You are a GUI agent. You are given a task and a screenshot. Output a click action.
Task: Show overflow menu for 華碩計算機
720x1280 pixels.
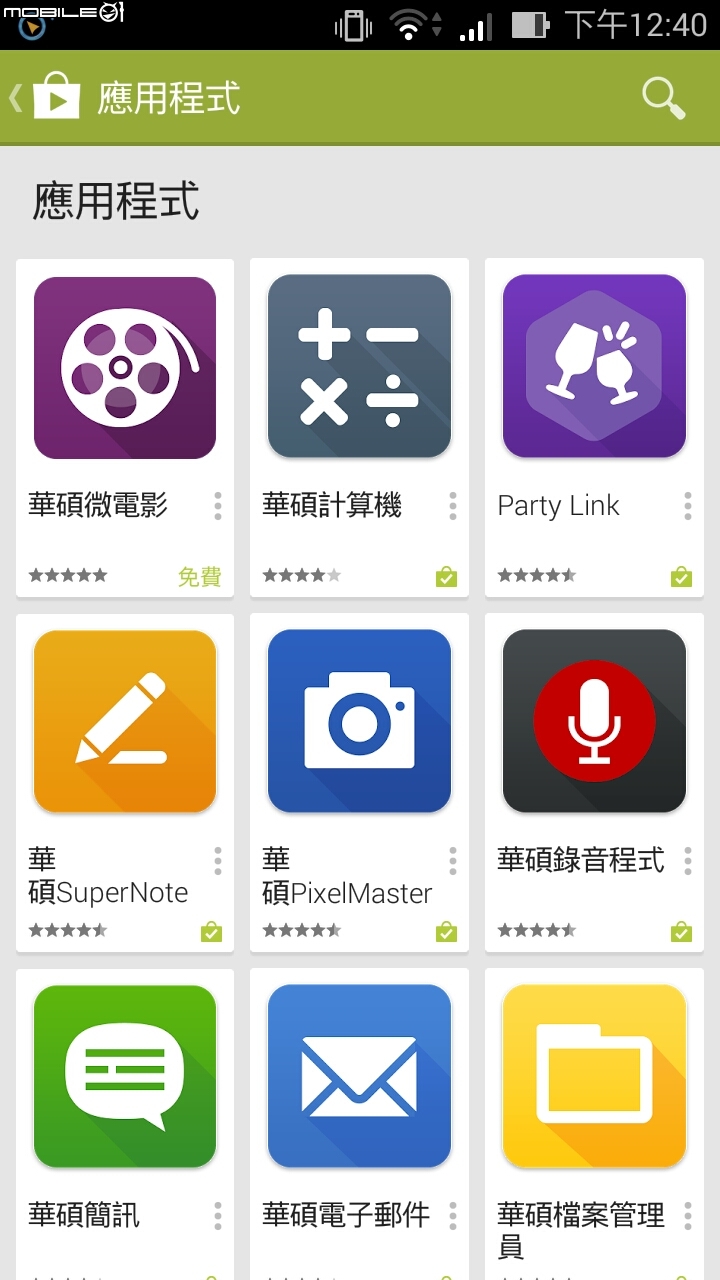[453, 506]
